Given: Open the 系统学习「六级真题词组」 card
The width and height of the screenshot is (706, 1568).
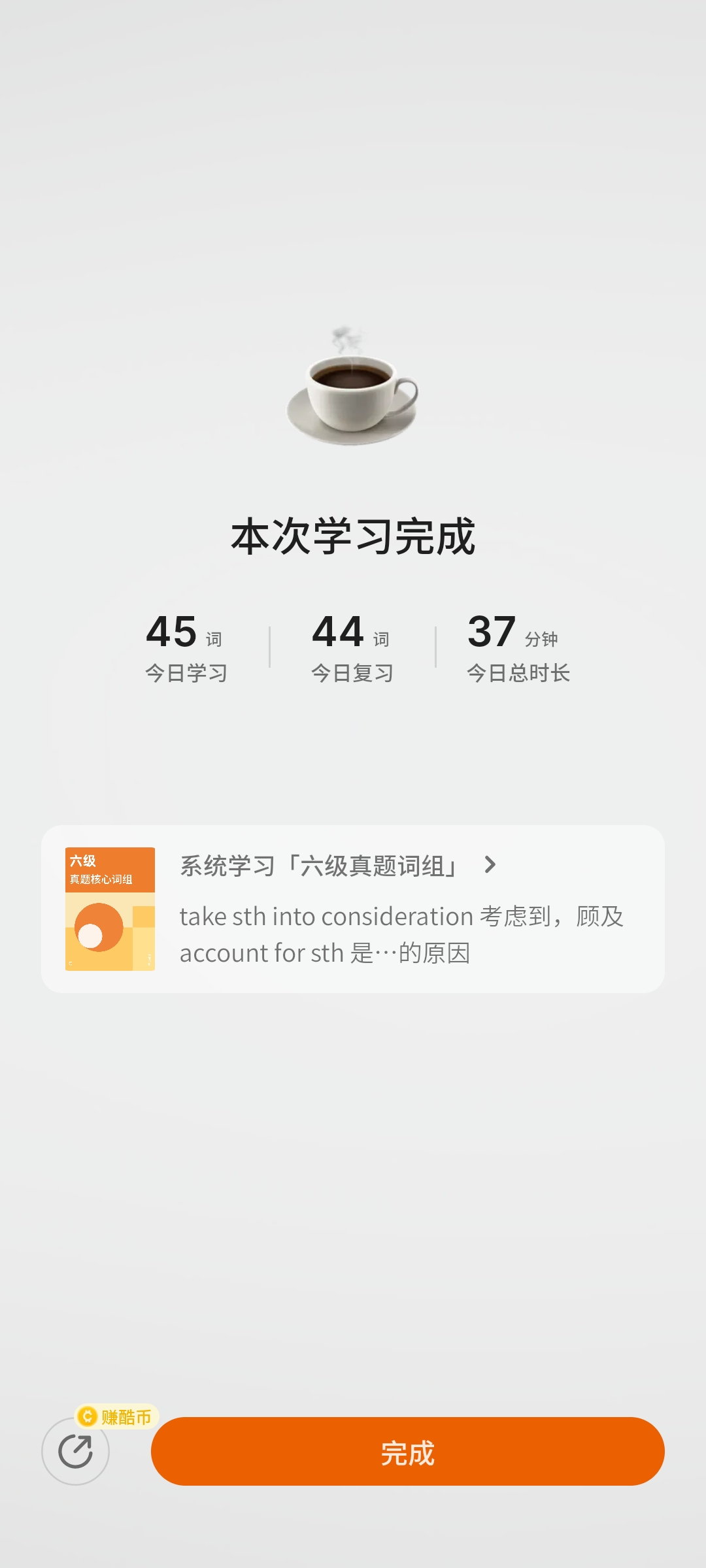Looking at the screenshot, I should [x=352, y=909].
